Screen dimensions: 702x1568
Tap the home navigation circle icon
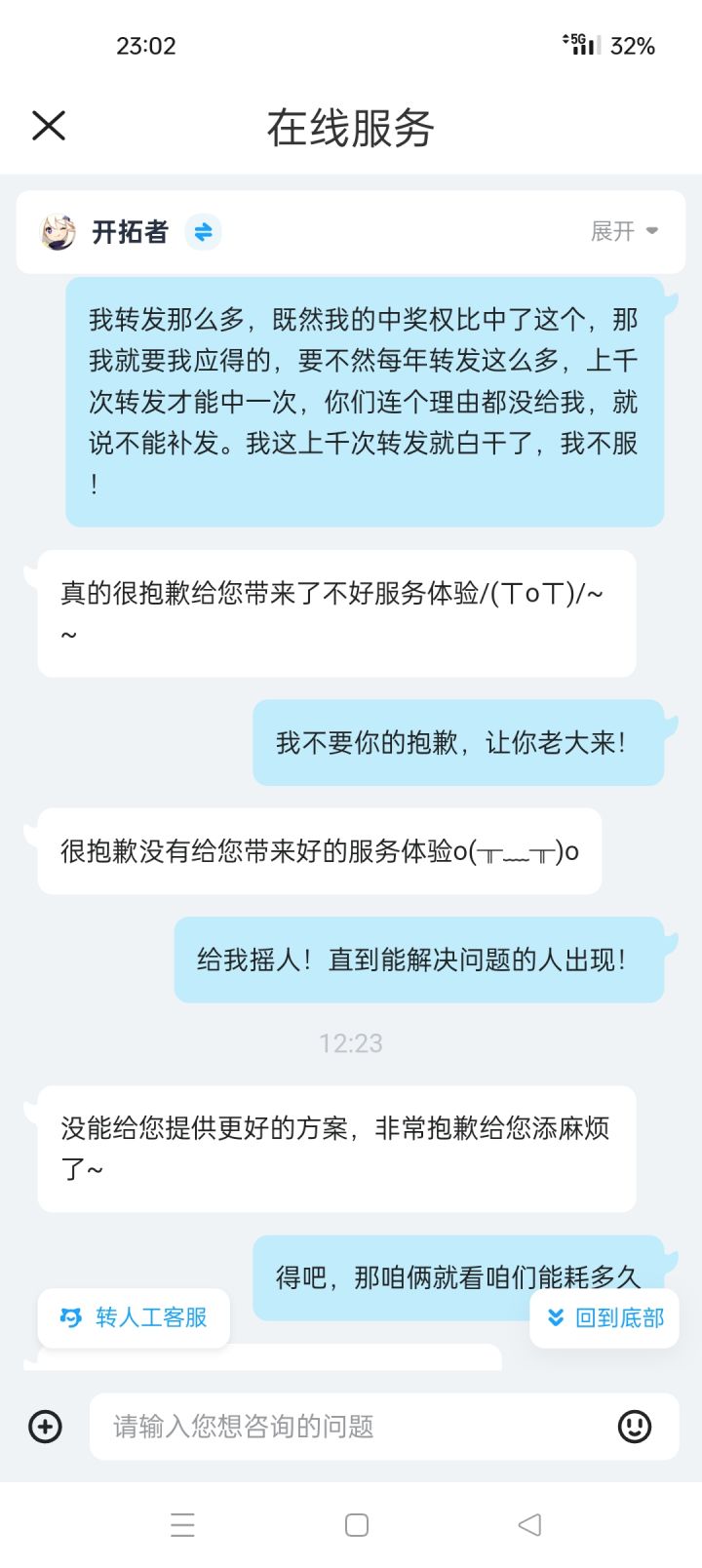357,1523
